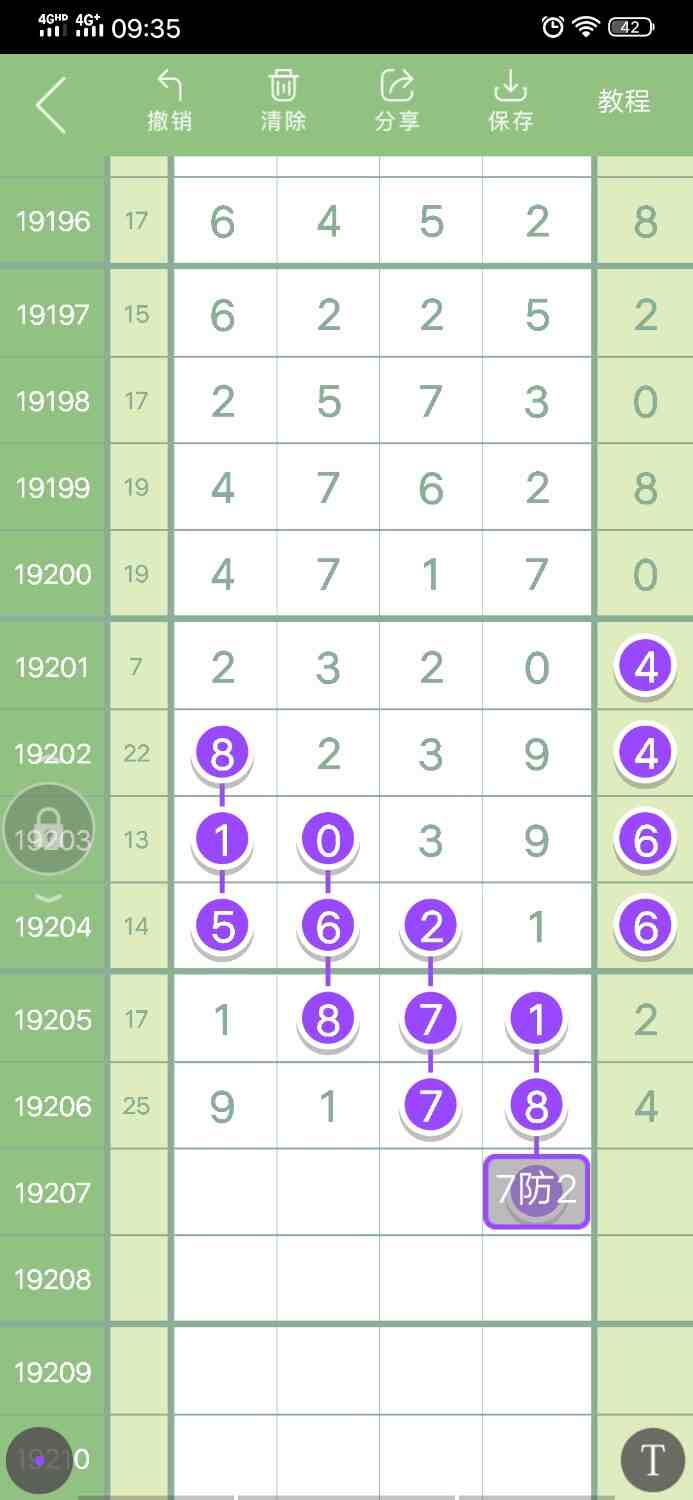
Task: Go back using the top-left arrow
Action: 50,104
